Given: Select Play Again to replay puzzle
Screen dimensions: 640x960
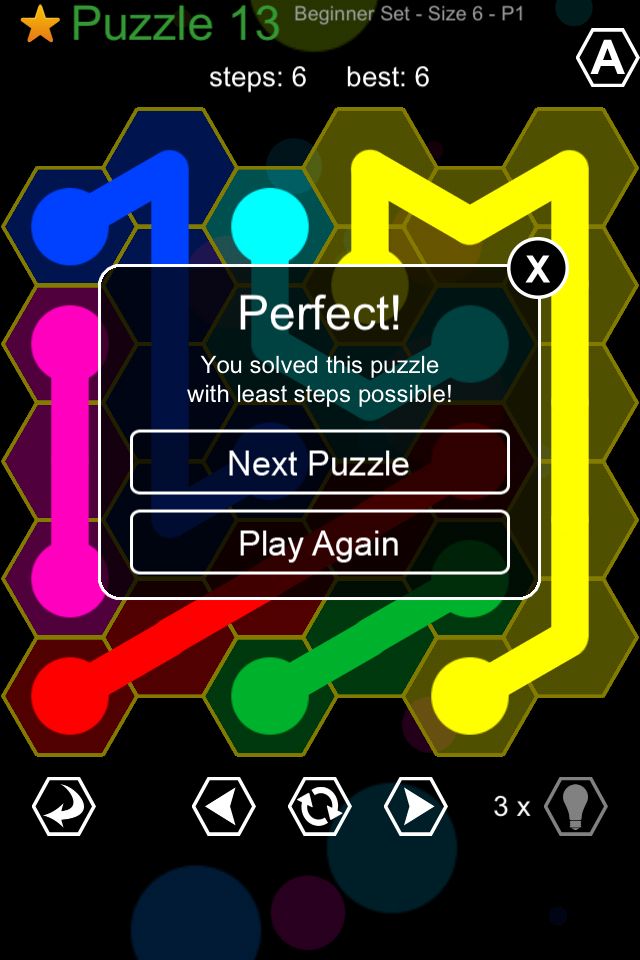Looking at the screenshot, I should 319,544.
